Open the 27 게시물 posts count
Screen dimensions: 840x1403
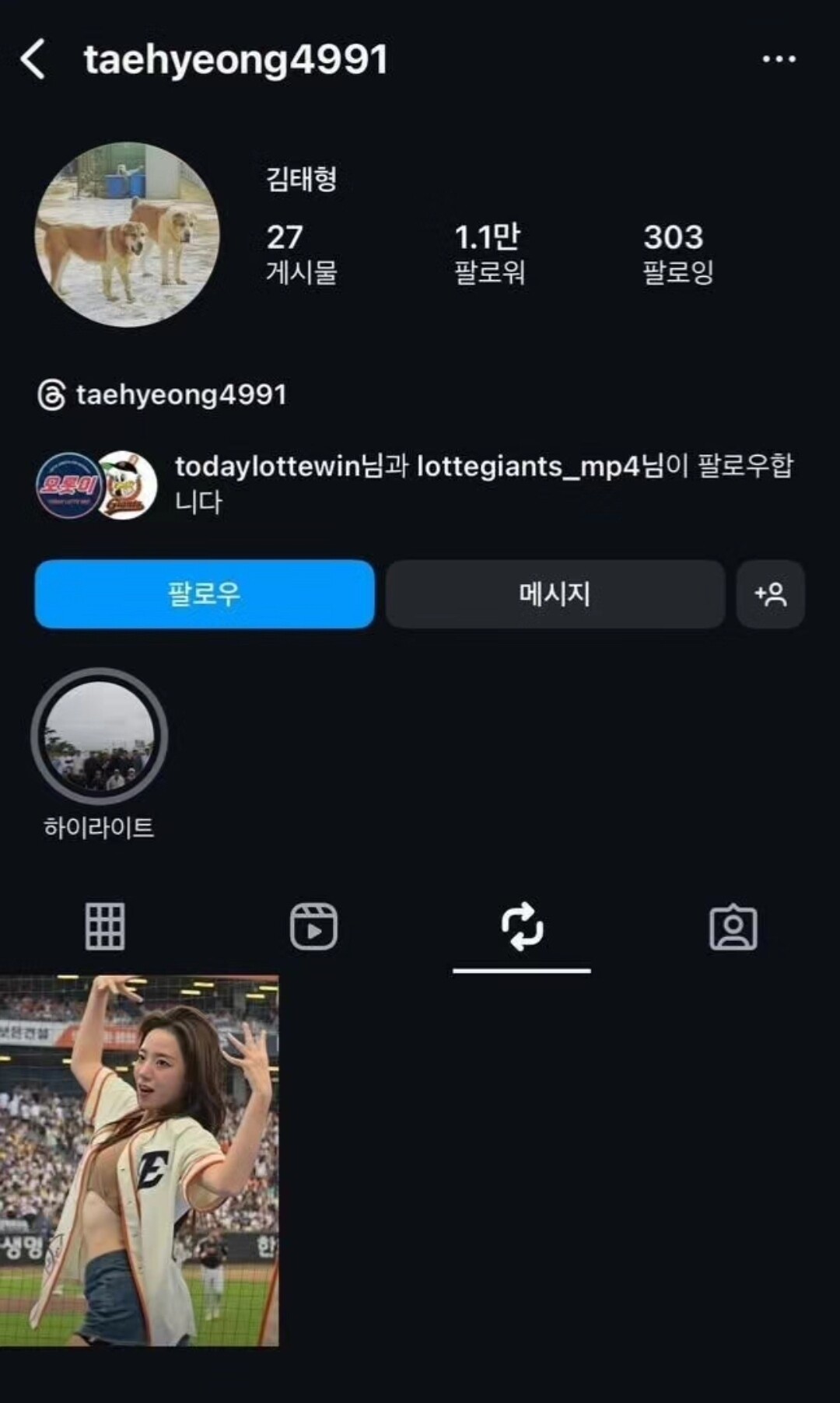(x=301, y=254)
